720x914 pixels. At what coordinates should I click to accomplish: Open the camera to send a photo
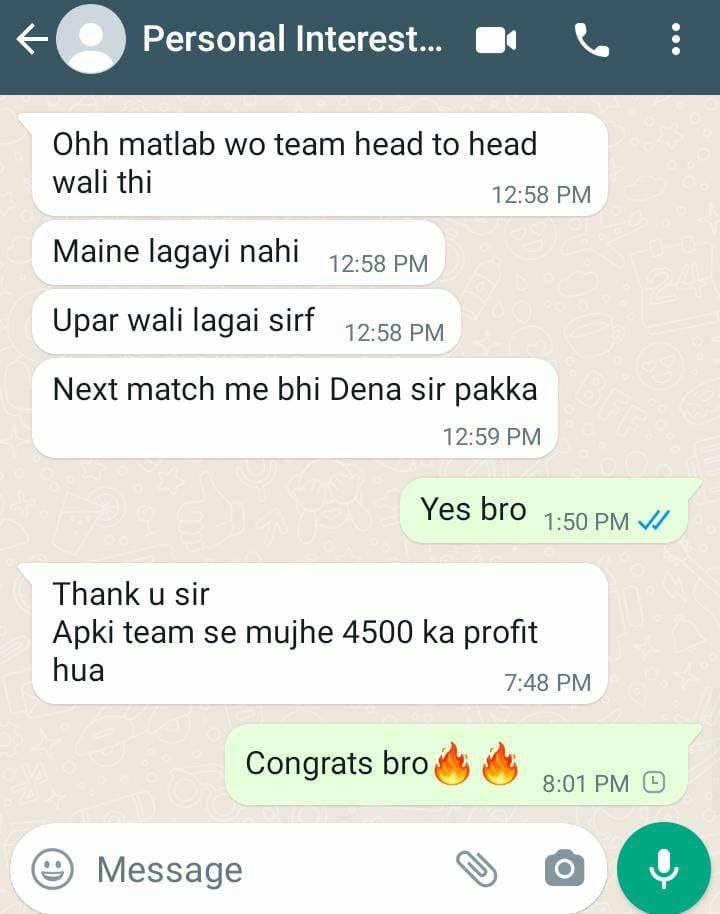tap(564, 868)
